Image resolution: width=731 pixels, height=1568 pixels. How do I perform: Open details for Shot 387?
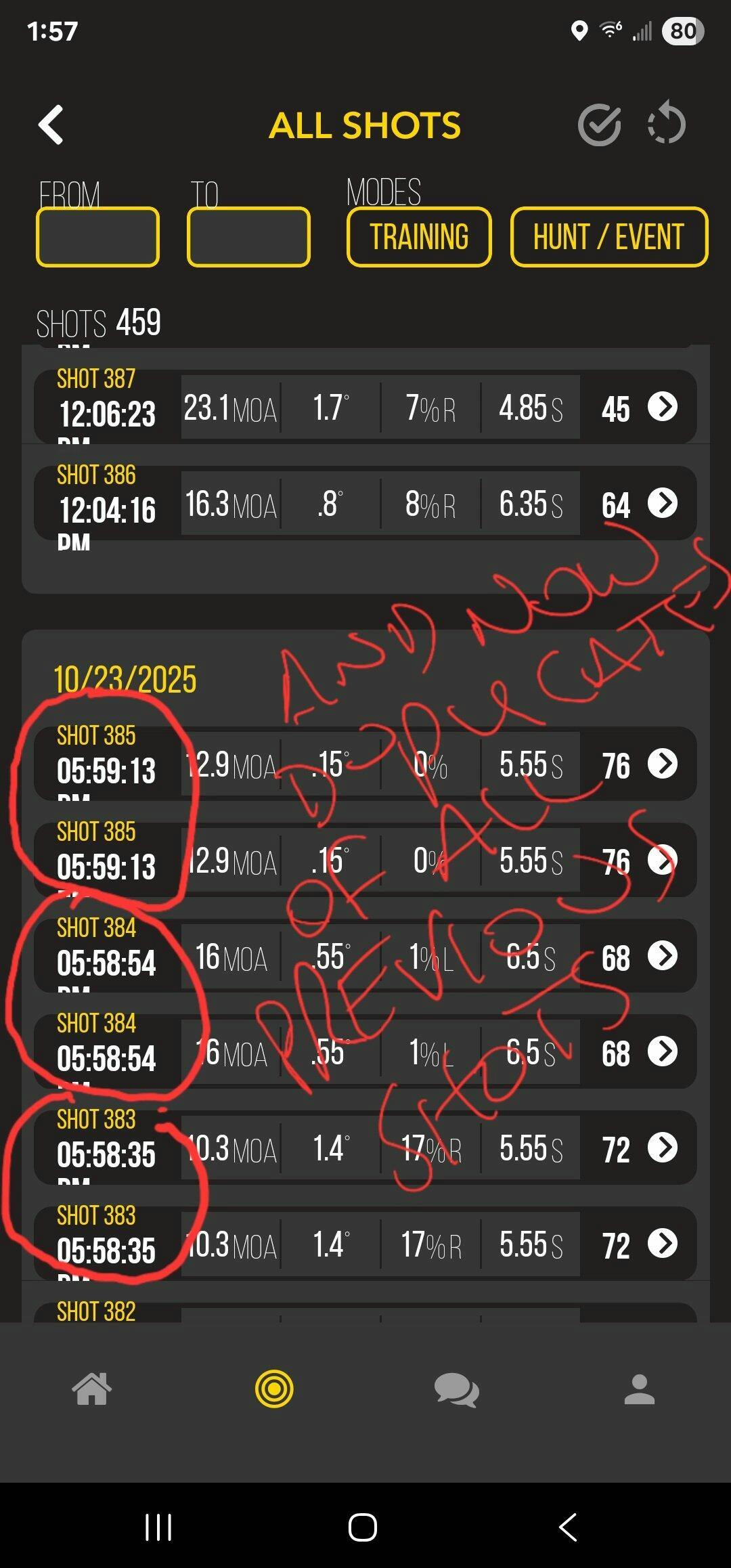[x=663, y=407]
